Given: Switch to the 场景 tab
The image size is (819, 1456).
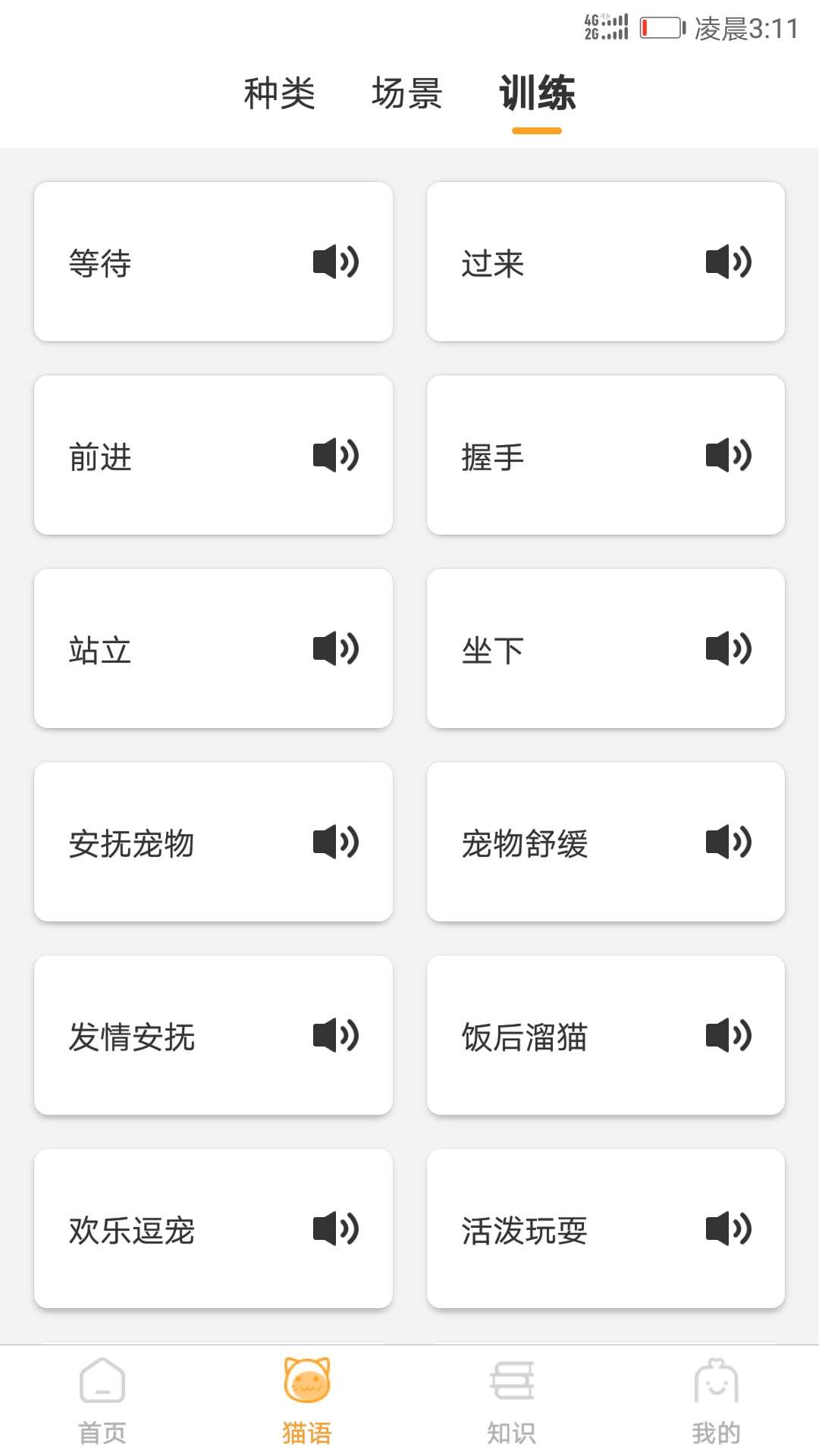Looking at the screenshot, I should point(406,91).
